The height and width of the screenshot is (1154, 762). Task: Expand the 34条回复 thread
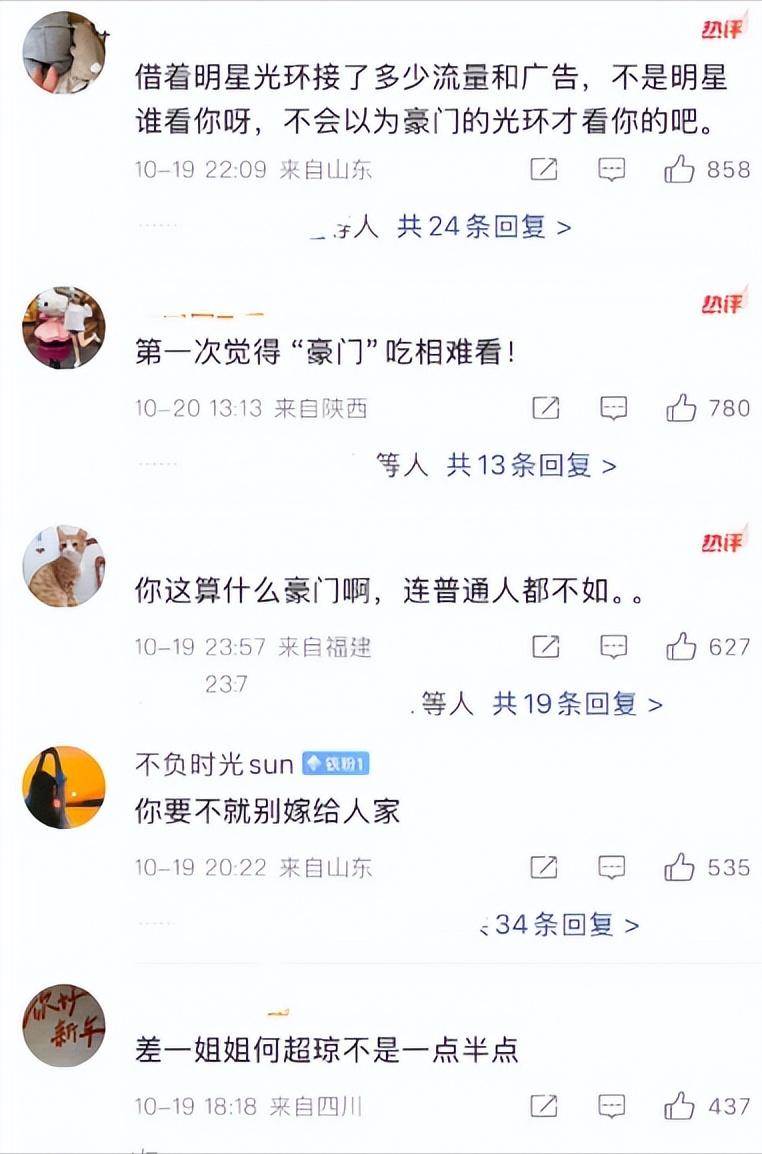[566, 925]
